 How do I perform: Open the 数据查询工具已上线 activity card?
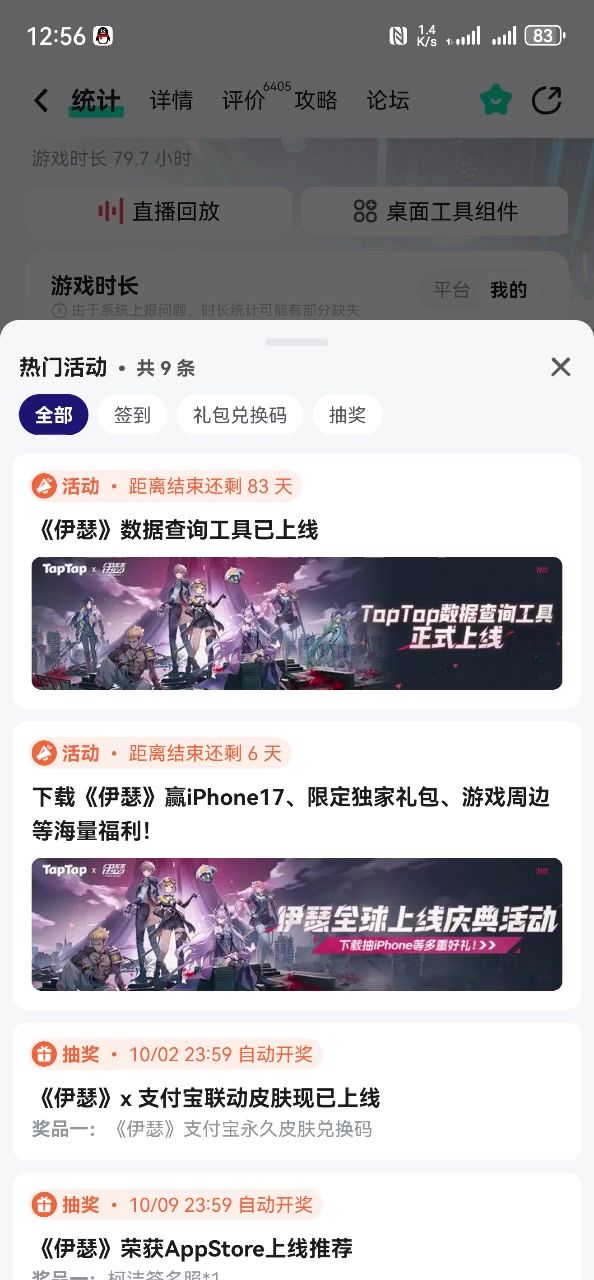pos(297,581)
